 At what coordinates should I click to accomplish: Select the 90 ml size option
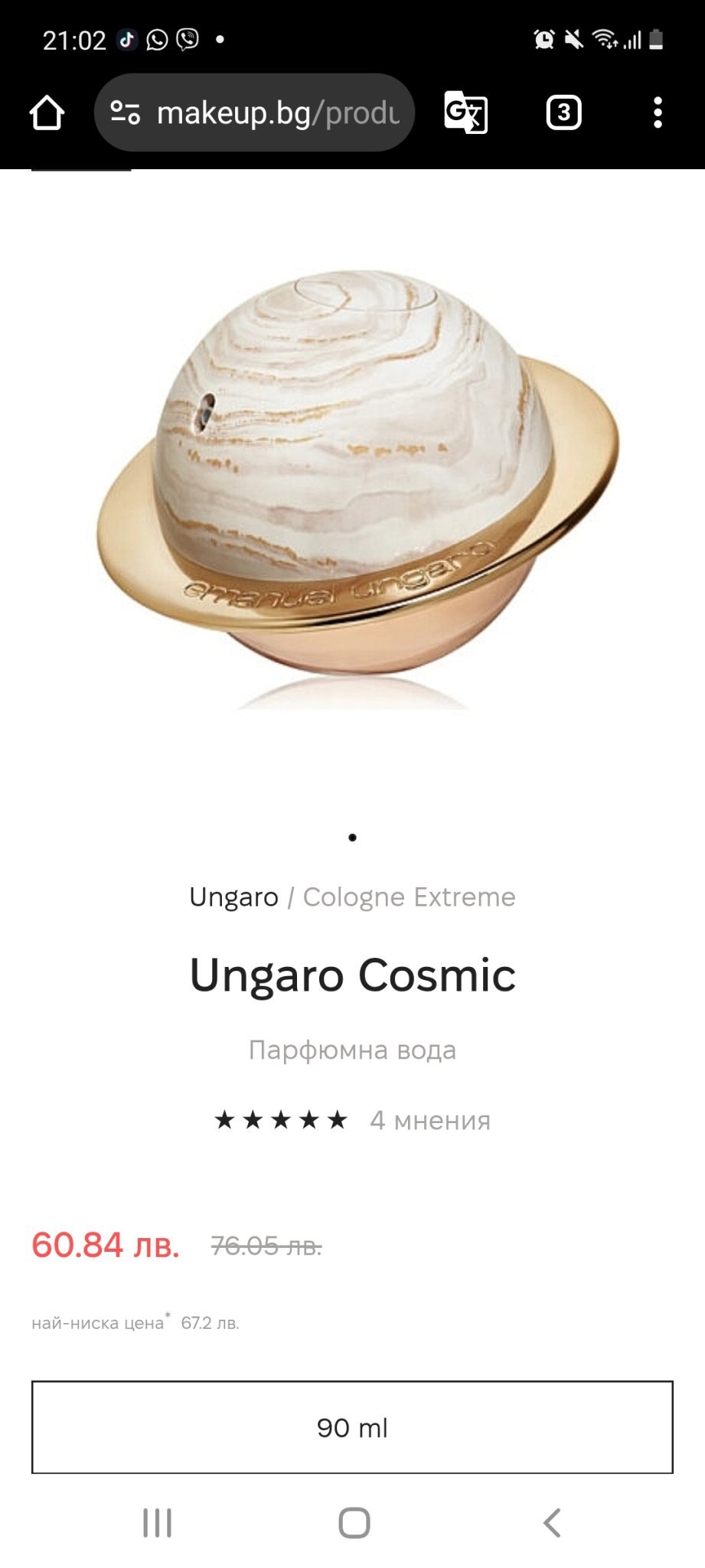pyautogui.click(x=352, y=1427)
